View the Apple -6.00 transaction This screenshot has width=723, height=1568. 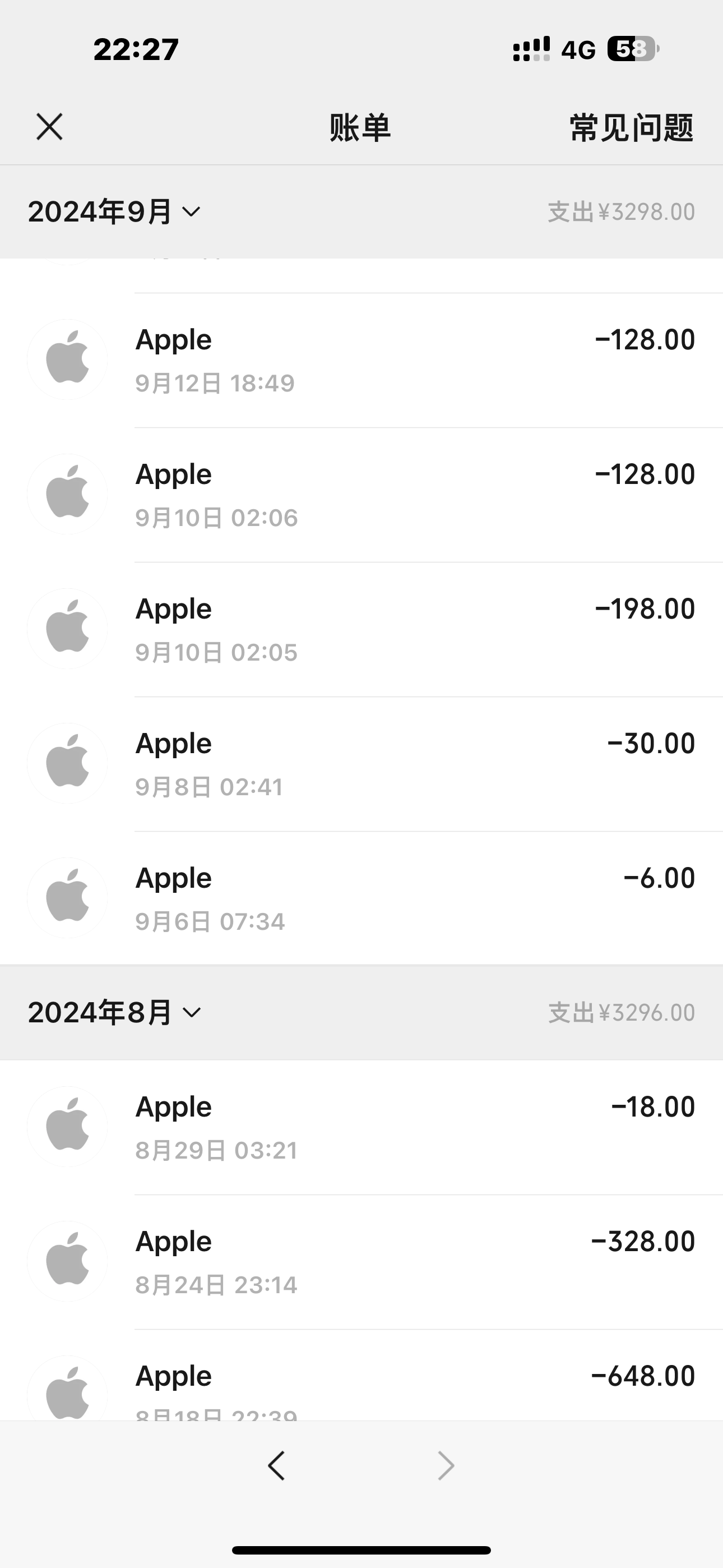(414, 898)
